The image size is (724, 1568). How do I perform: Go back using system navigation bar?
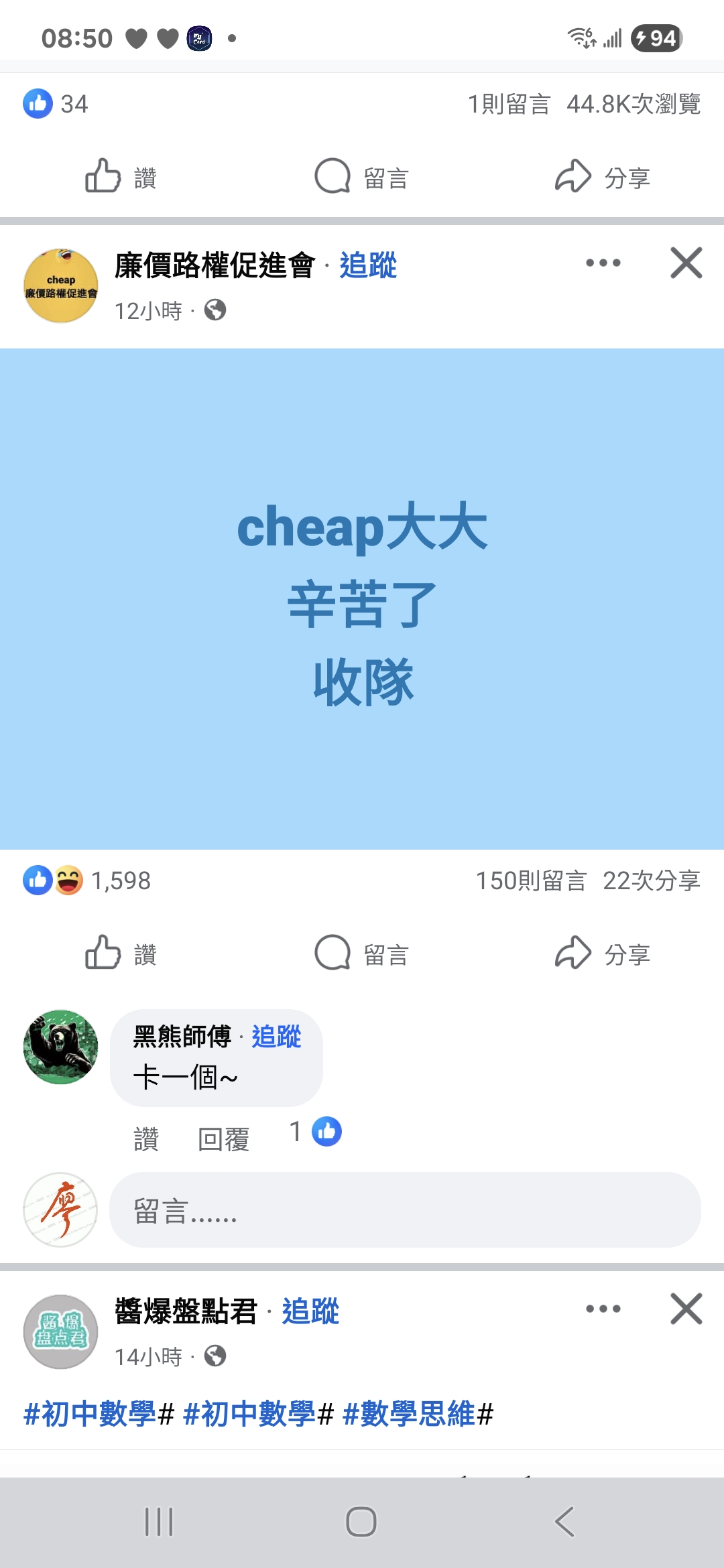tap(564, 1521)
